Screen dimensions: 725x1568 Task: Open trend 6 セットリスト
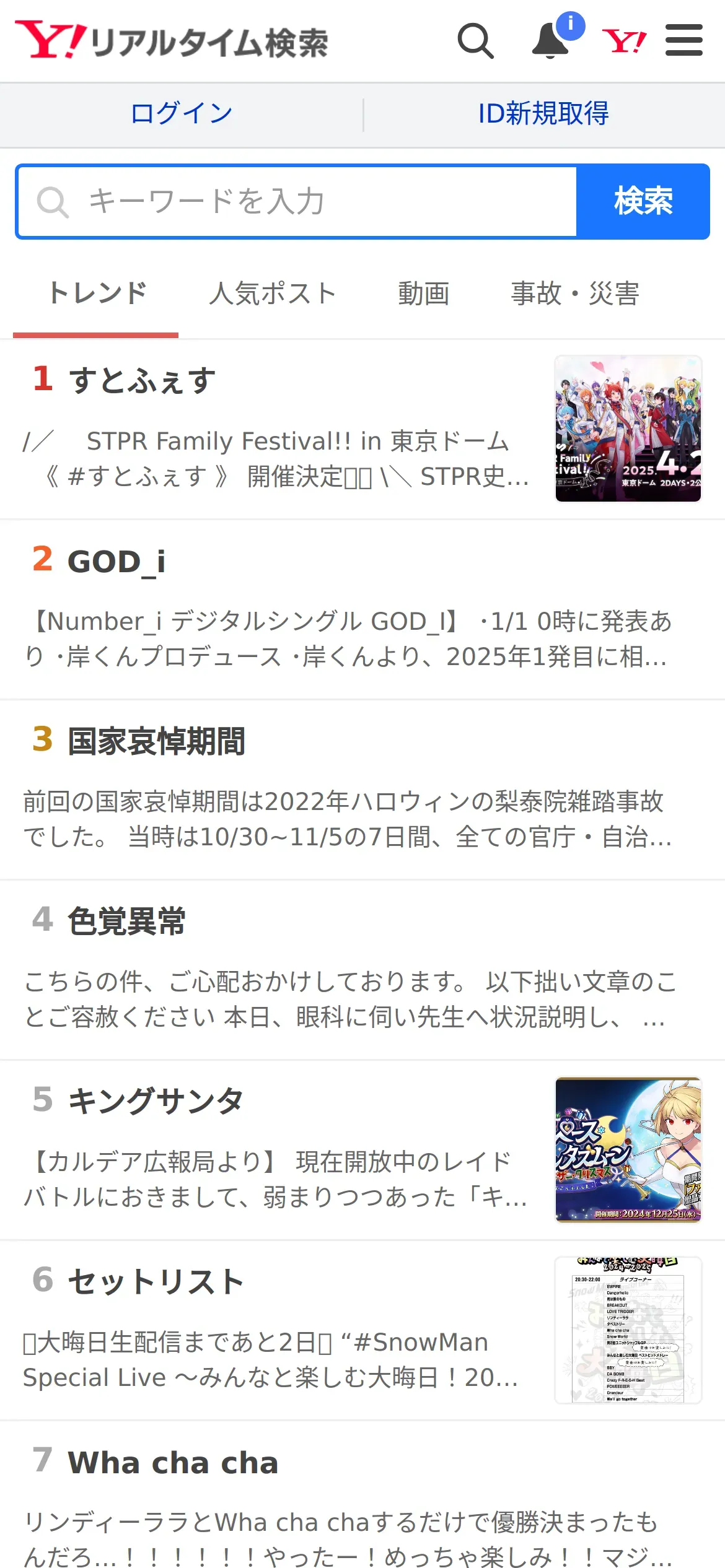pos(155,1282)
